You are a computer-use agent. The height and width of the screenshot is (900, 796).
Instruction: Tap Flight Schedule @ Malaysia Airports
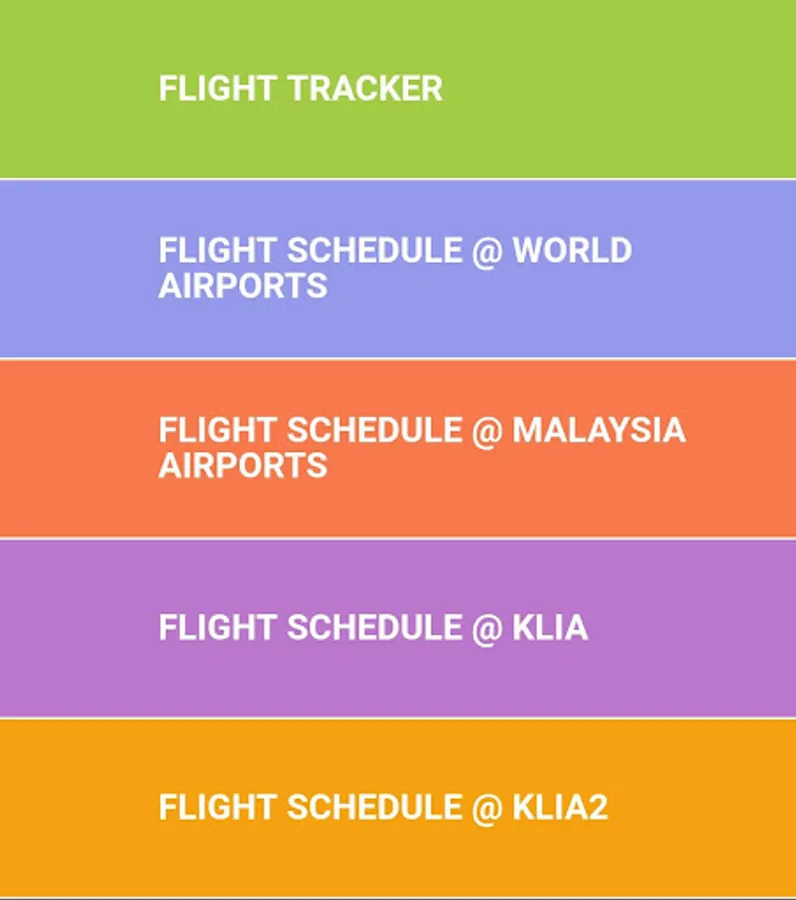[398, 448]
